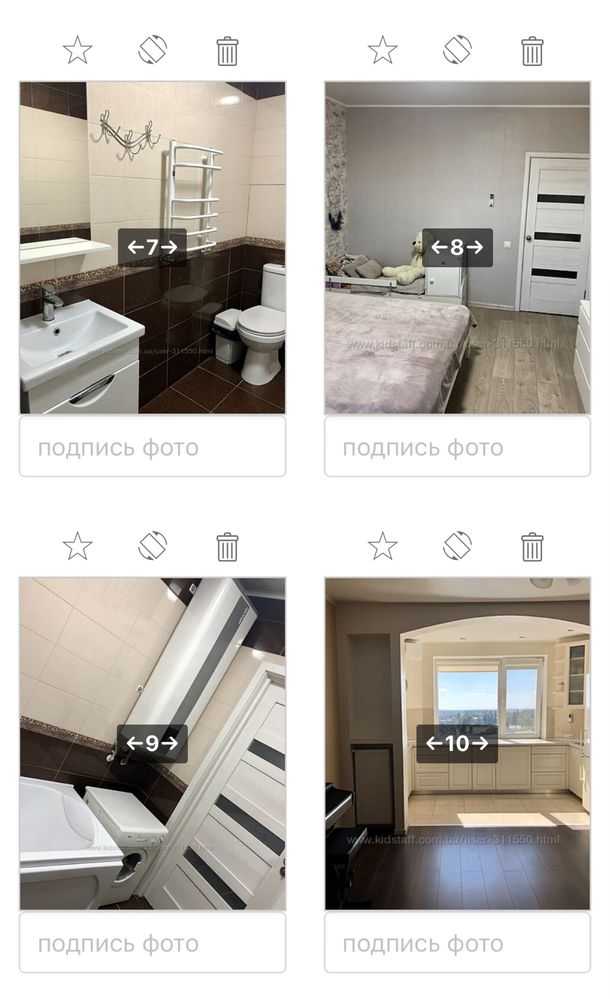Star photo 8 as favorite
The height and width of the screenshot is (999, 610).
pos(382,50)
